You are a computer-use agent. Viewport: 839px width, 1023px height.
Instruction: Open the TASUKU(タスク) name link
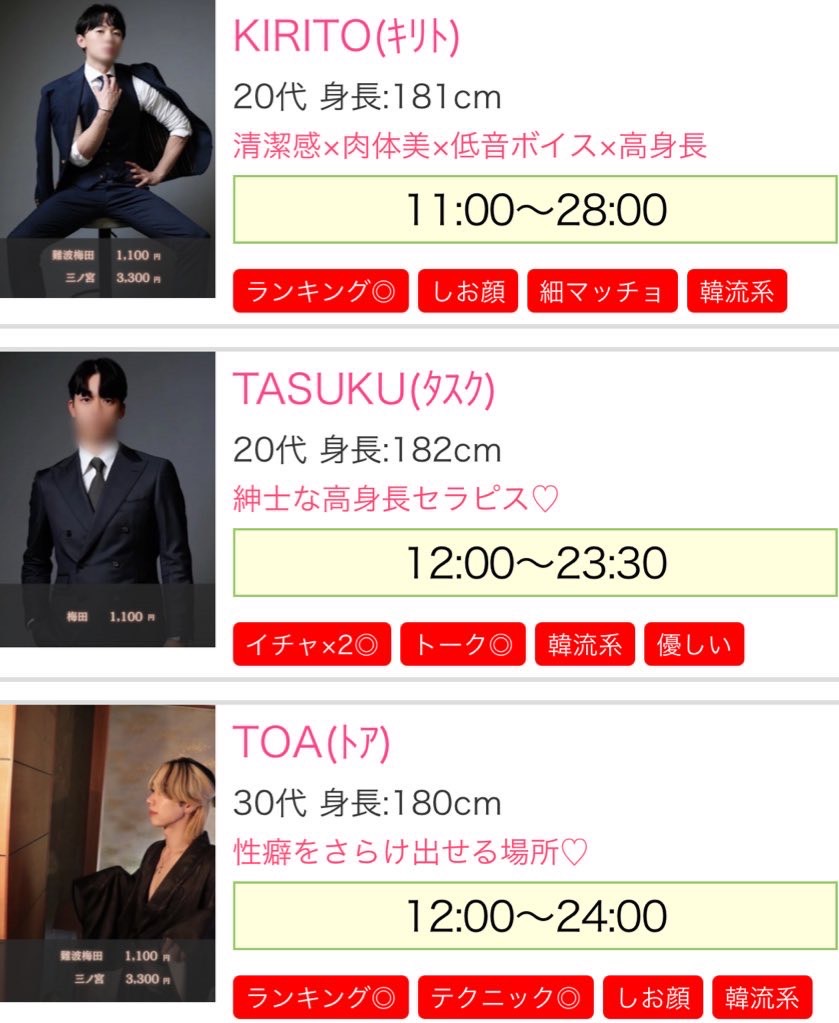pyautogui.click(x=363, y=389)
